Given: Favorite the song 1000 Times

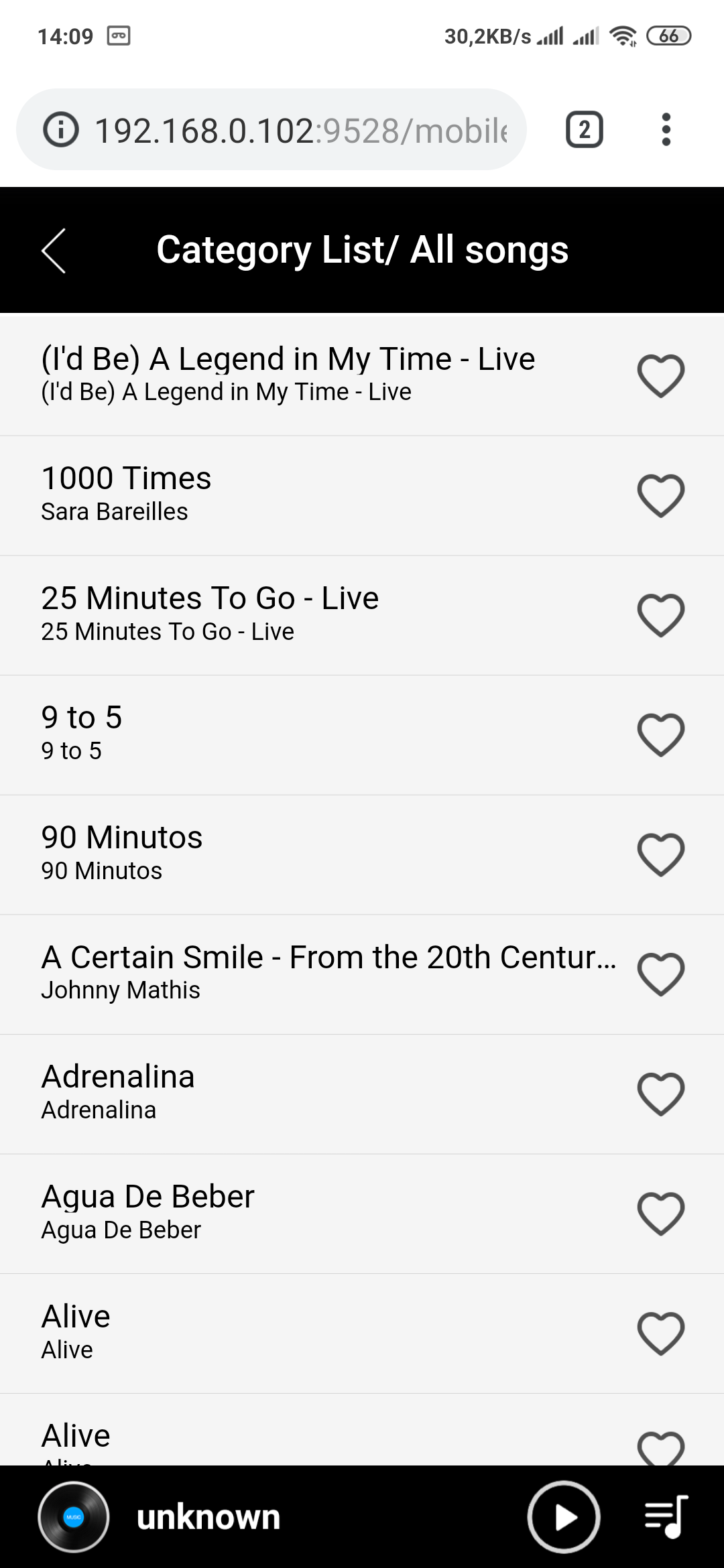Looking at the screenshot, I should coord(660,496).
